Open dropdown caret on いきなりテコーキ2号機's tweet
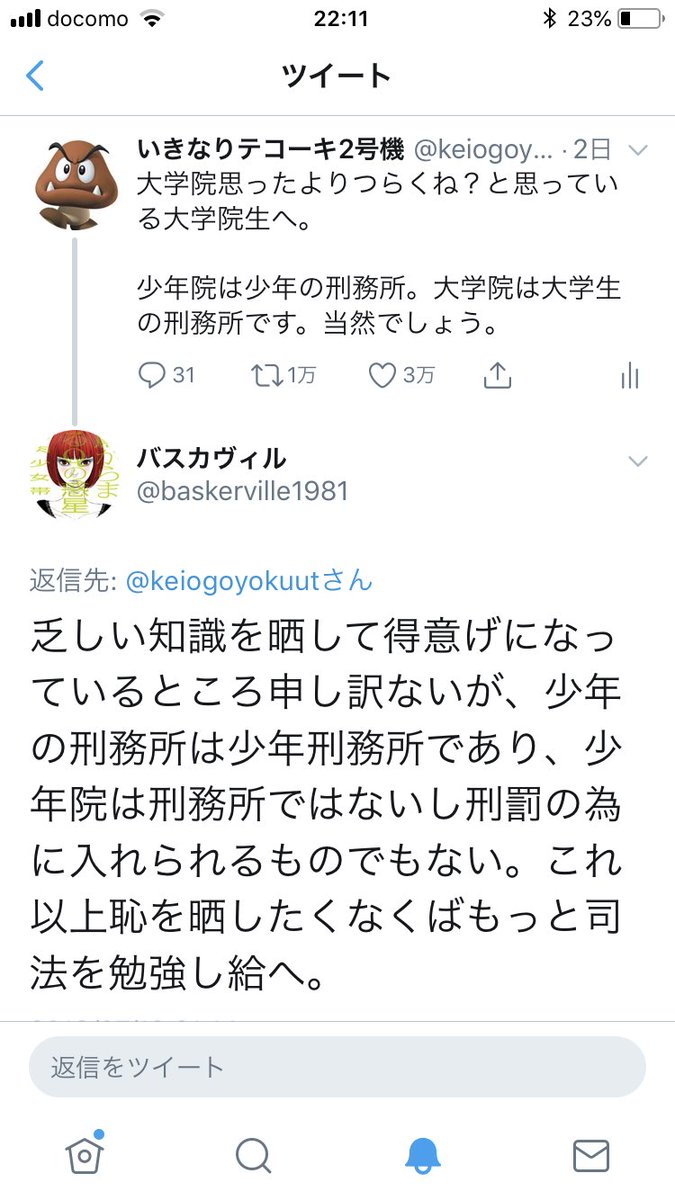The image size is (675, 1200). pos(637,151)
